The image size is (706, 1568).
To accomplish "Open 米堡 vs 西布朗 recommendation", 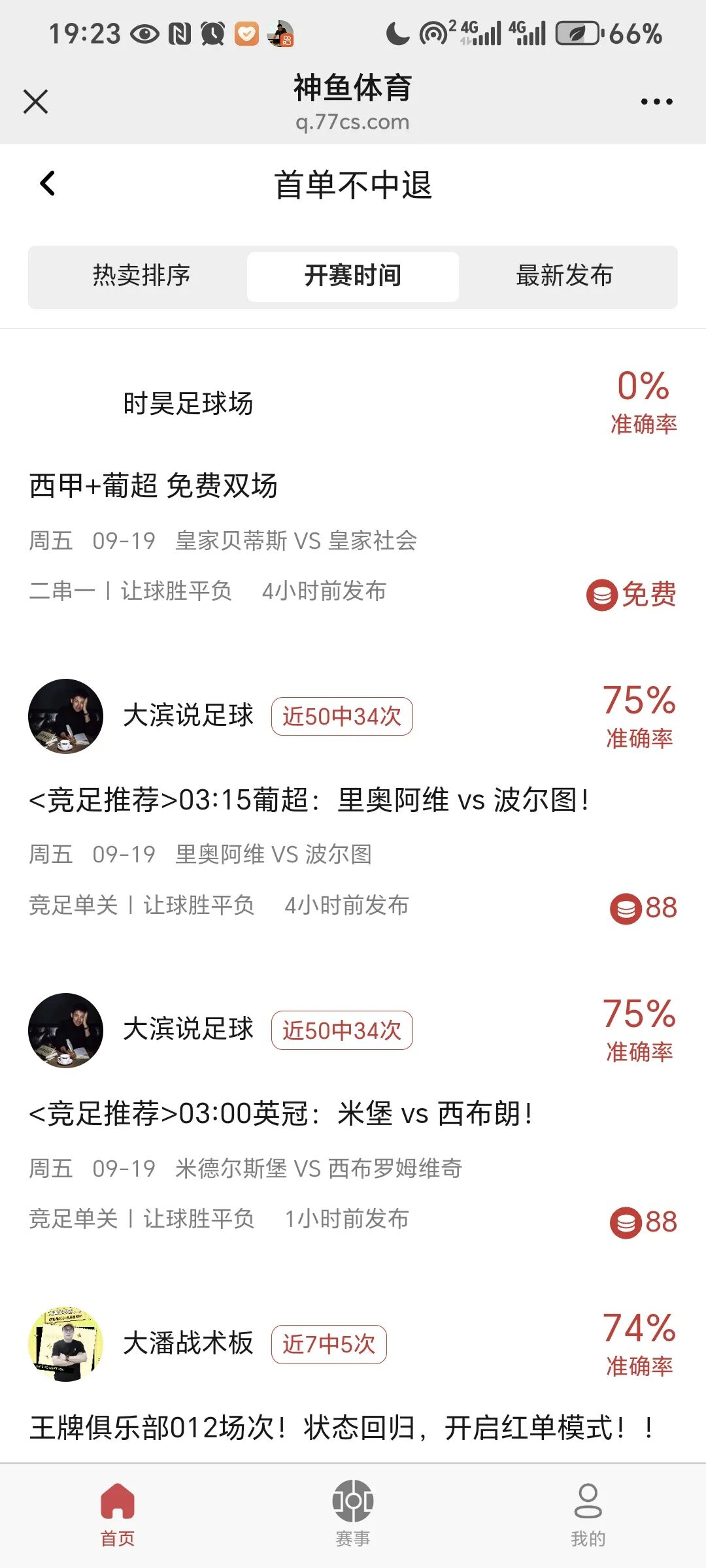I will click(281, 1114).
